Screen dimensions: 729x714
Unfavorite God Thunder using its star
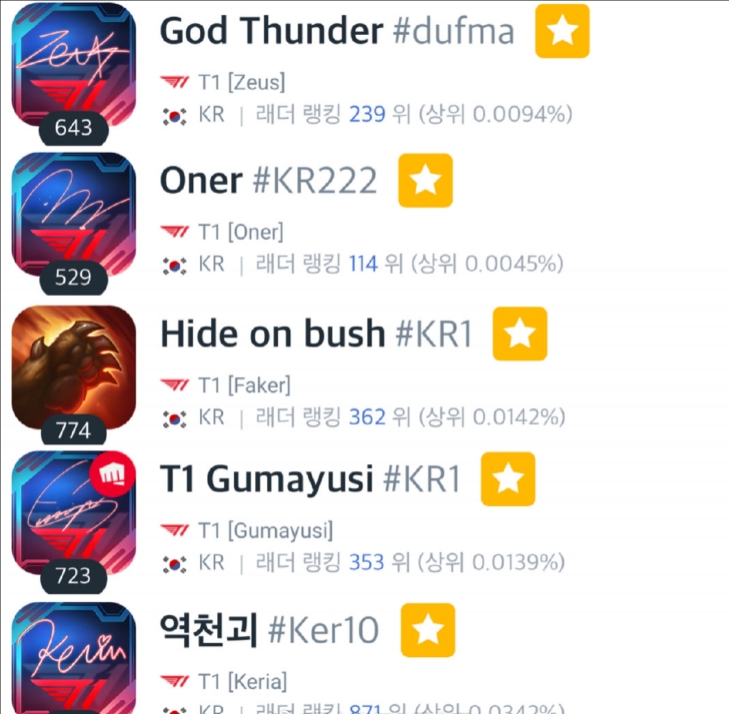coord(562,31)
